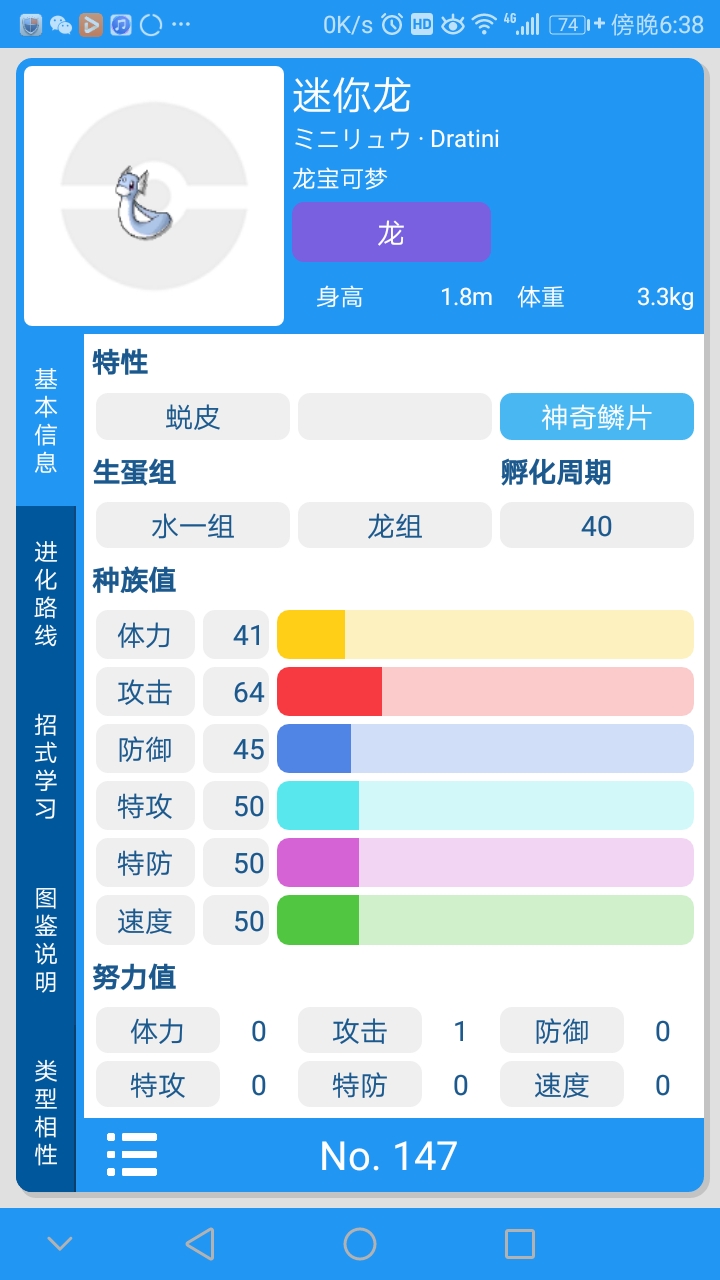Open the 蜕皮 ability chip
This screenshot has width=720, height=1280.
[193, 417]
